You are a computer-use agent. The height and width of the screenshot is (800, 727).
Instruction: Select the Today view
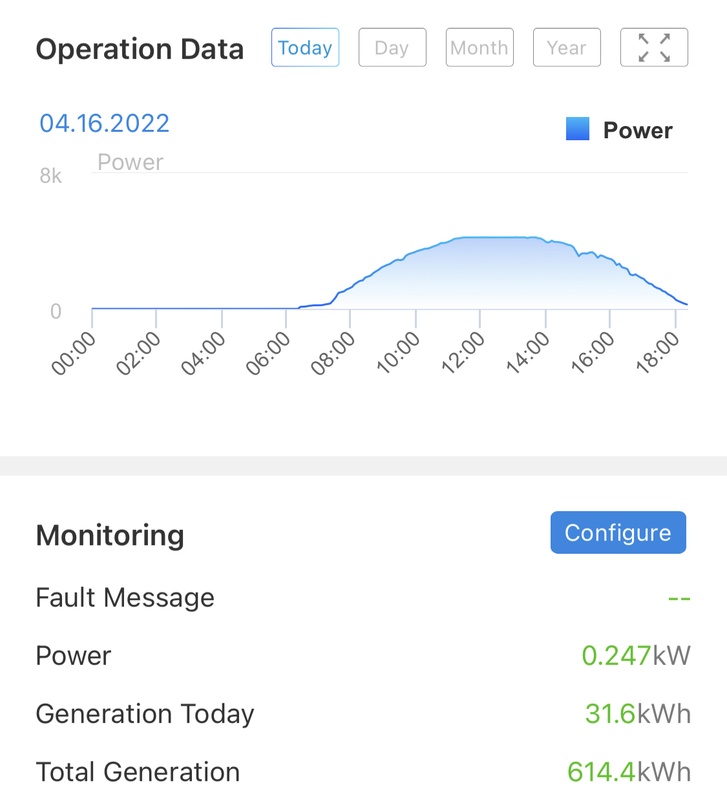point(305,48)
